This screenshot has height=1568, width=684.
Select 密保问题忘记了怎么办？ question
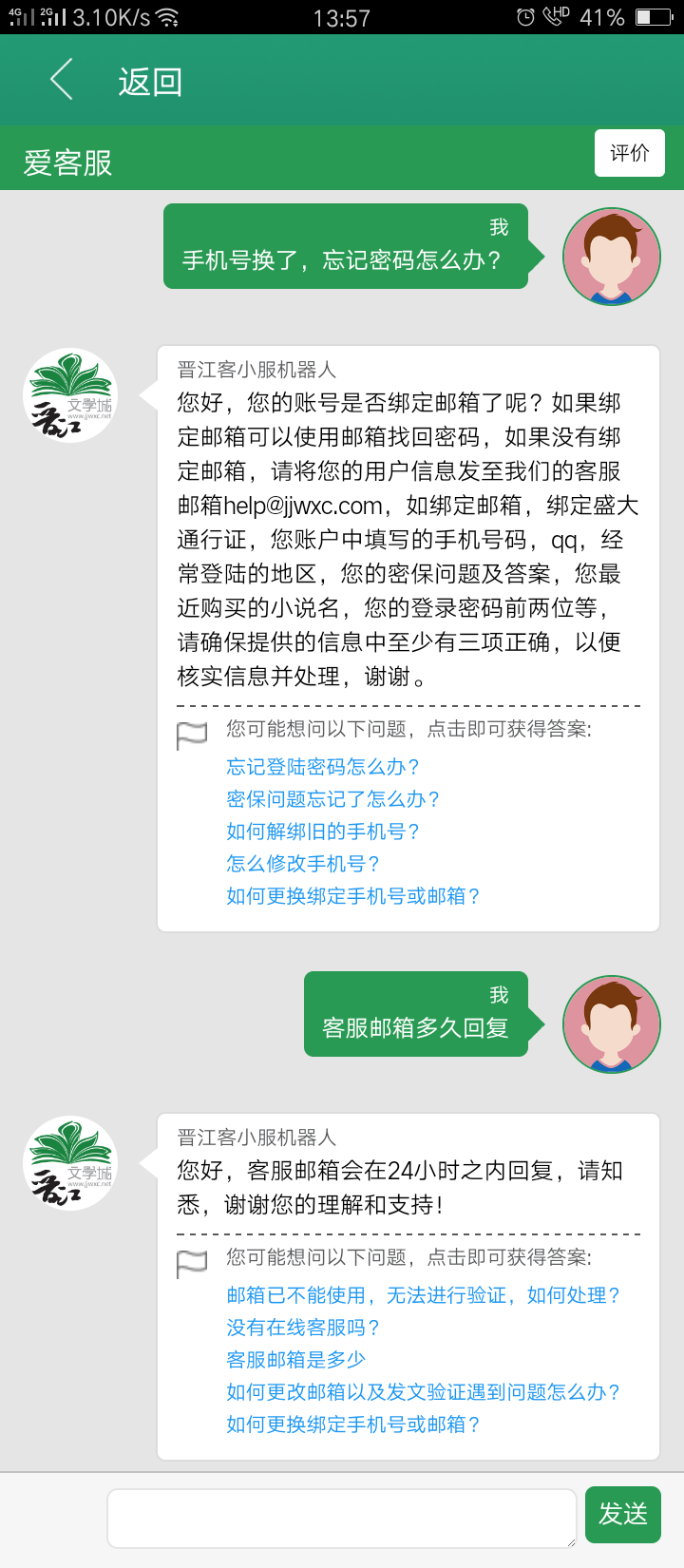coord(333,799)
